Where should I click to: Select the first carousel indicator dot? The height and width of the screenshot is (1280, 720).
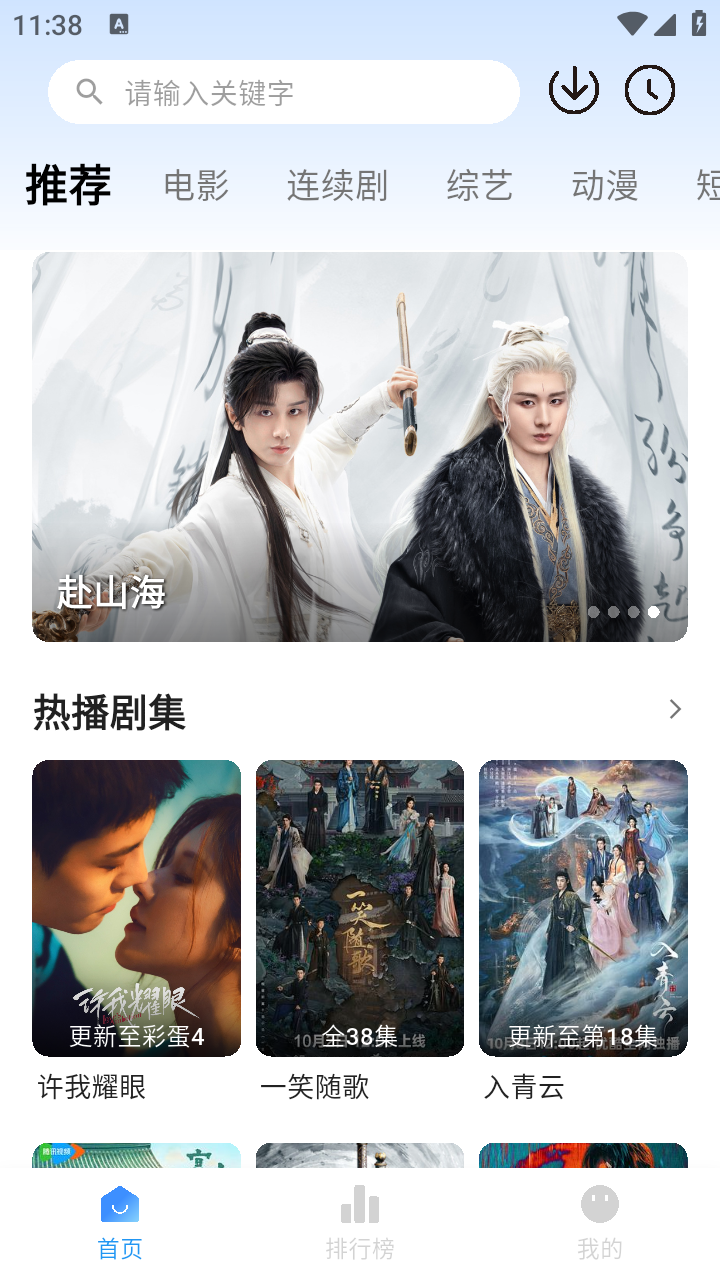(x=594, y=612)
